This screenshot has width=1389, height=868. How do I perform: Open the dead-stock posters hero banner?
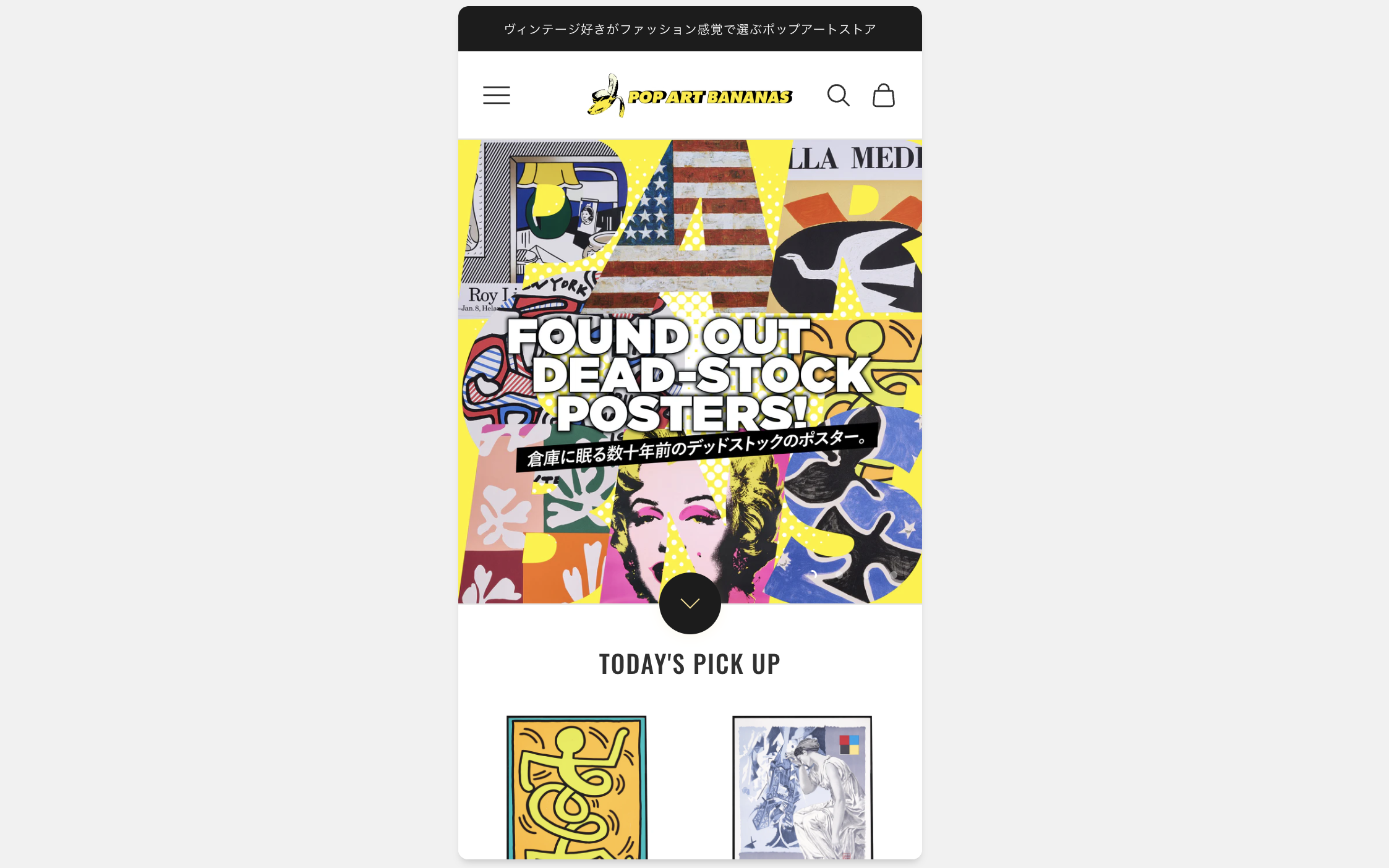click(x=690, y=371)
